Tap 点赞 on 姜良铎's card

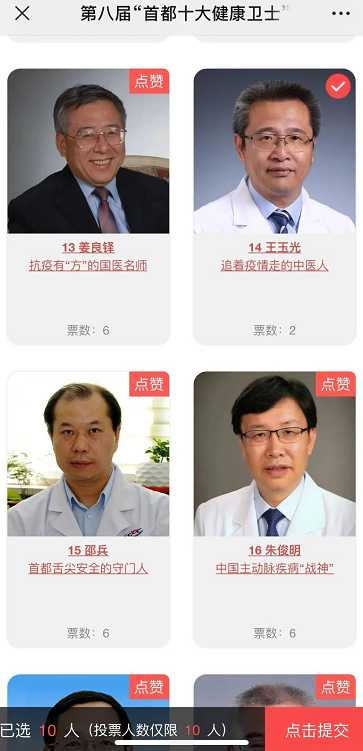(149, 81)
